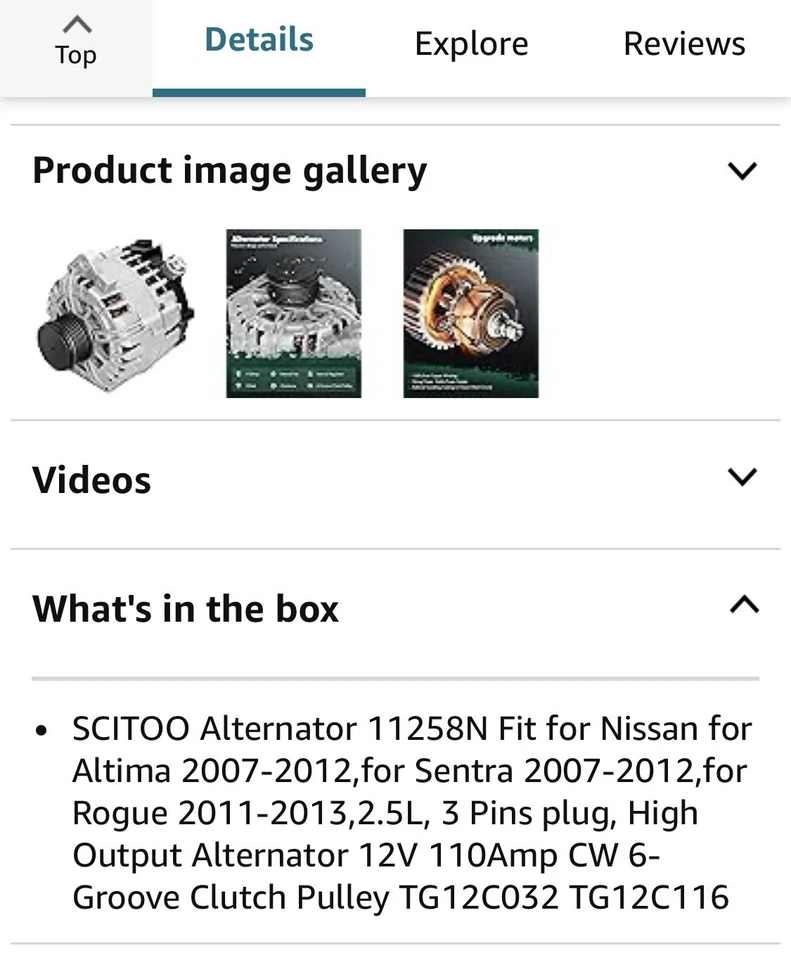791x960 pixels.
Task: Switch to the Explore tab
Action: pyautogui.click(x=471, y=44)
